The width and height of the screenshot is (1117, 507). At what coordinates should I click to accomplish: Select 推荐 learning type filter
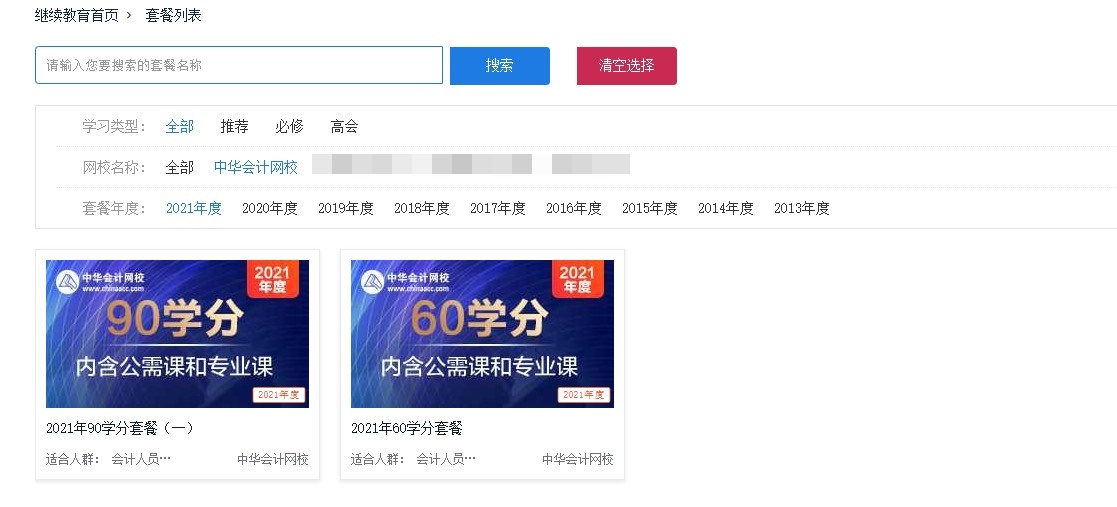coord(234,126)
